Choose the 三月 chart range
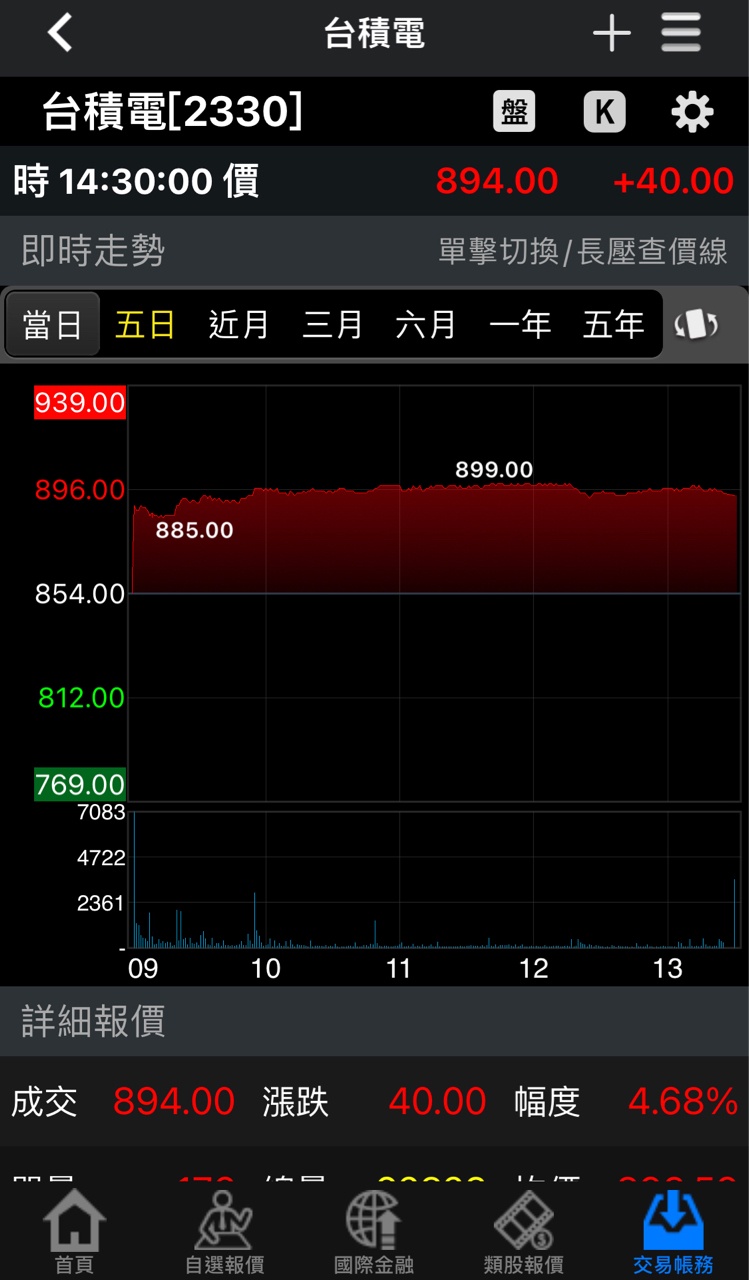The image size is (749, 1280). 332,324
